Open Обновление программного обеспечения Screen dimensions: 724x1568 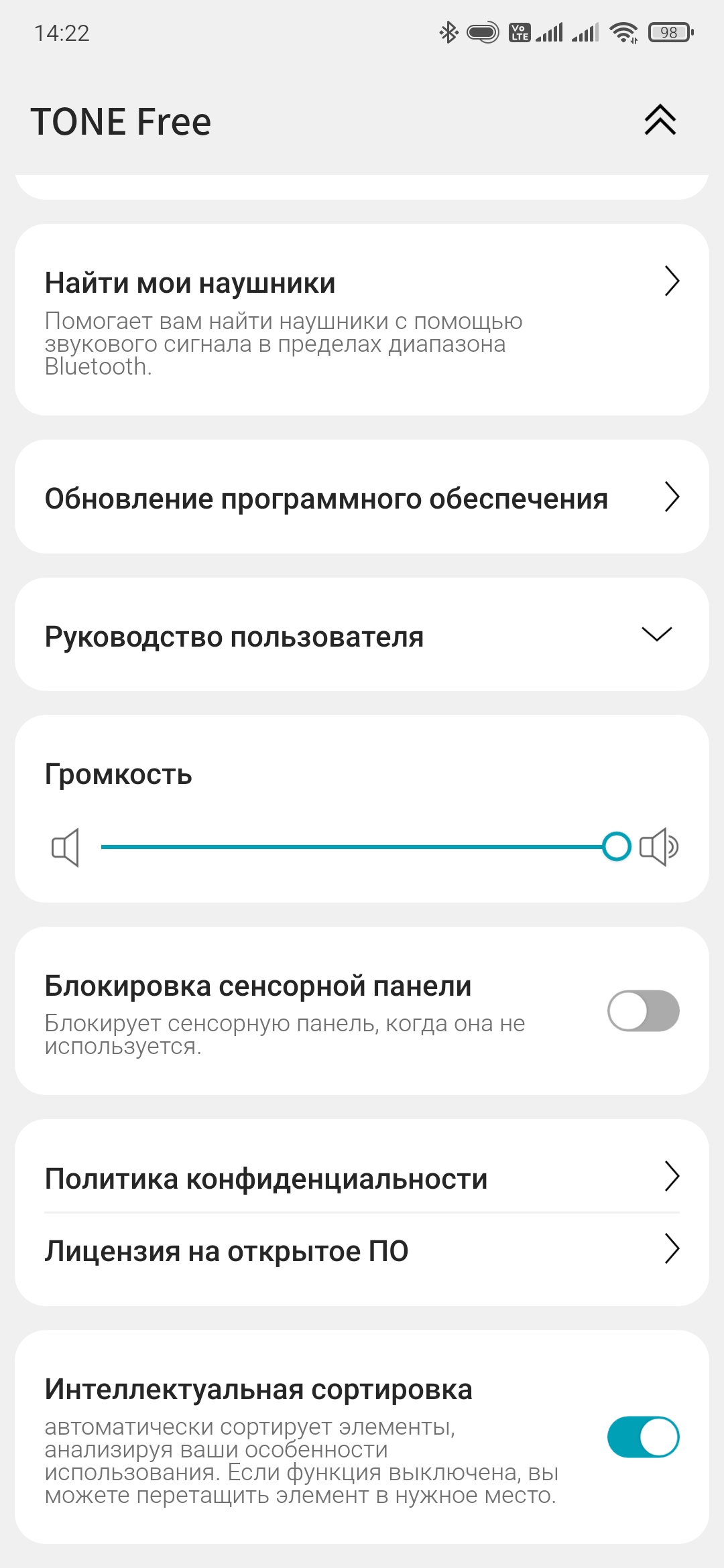[362, 497]
